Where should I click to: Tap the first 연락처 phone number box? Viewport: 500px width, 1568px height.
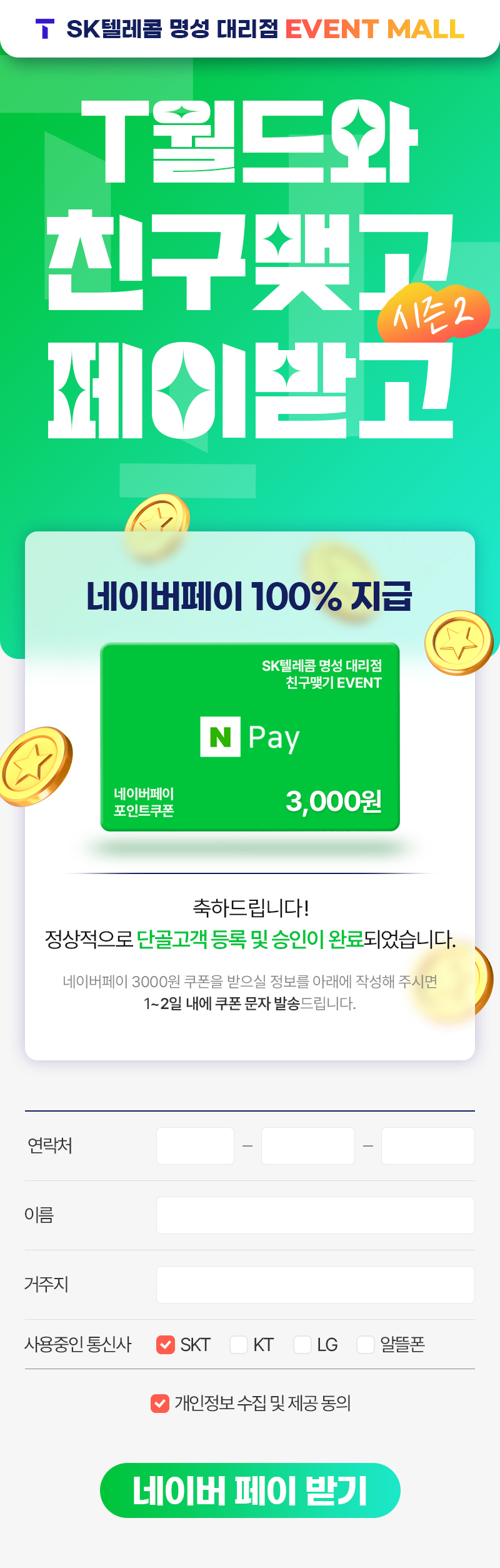pos(195,1146)
